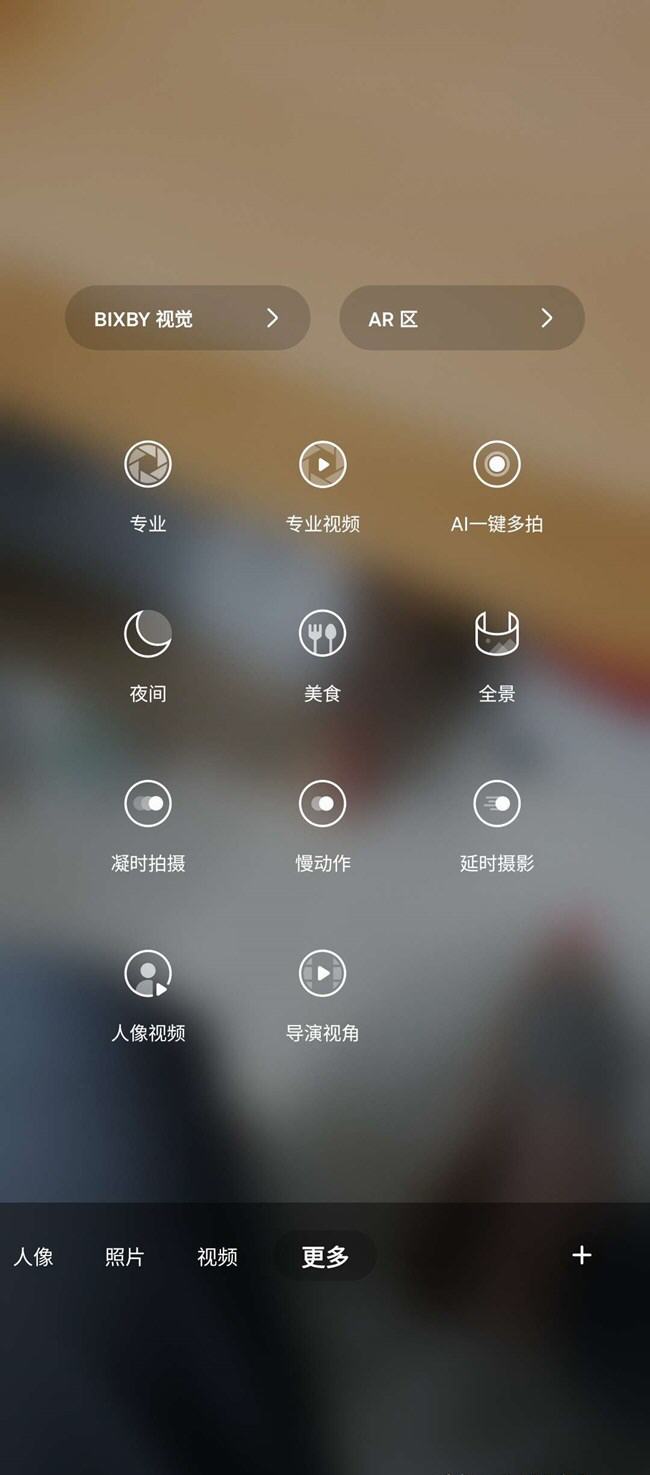Select 专业 camera mode
650x1475 pixels.
(x=148, y=465)
